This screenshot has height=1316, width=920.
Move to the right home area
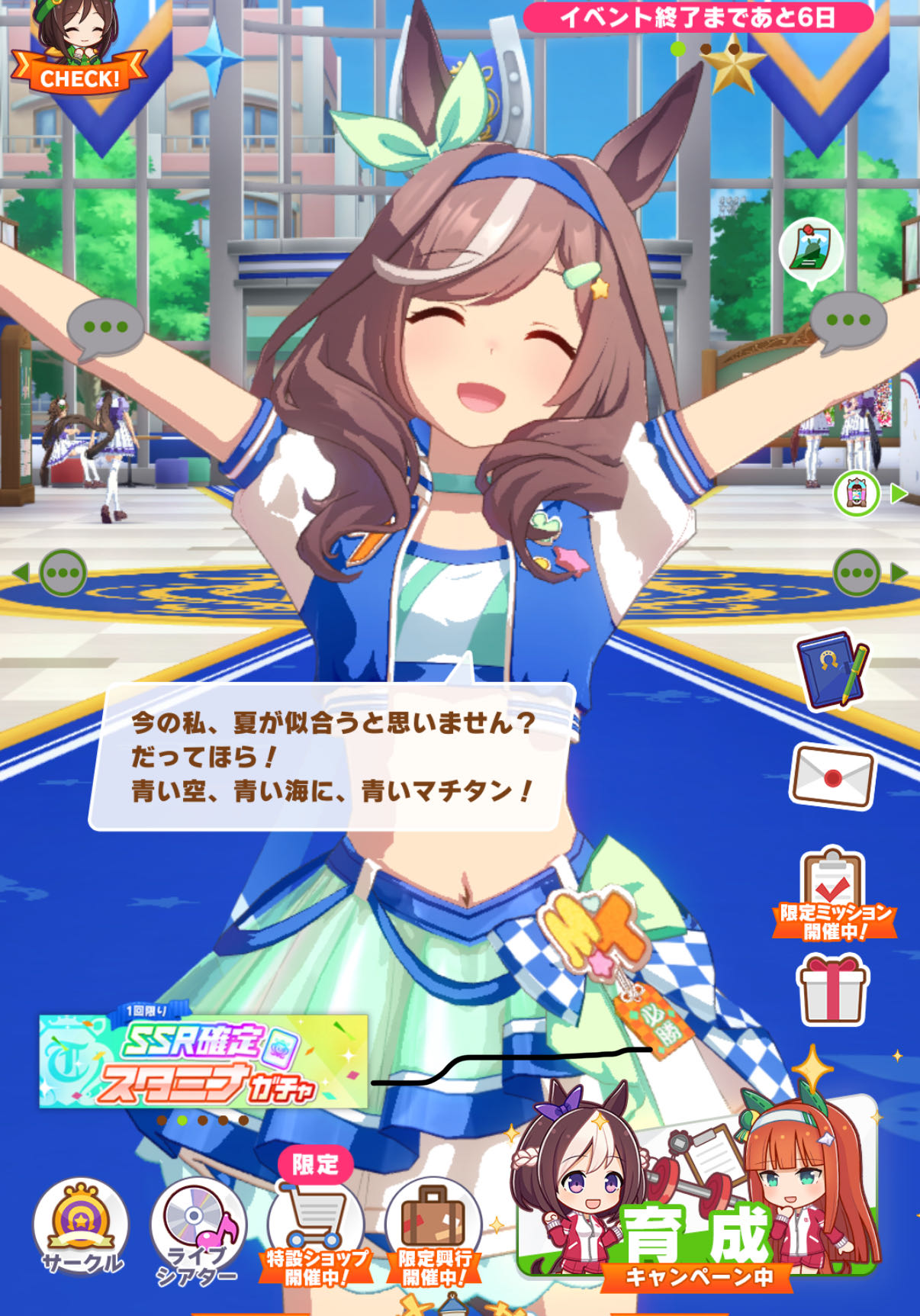tap(868, 573)
